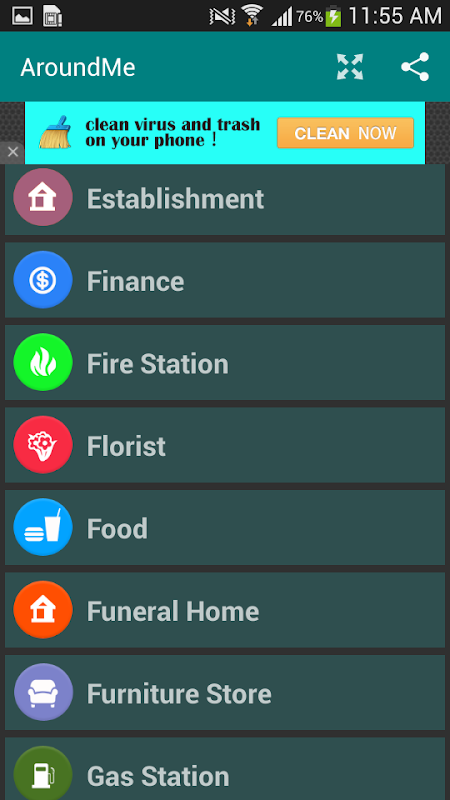Select the Finance category
The height and width of the screenshot is (800, 450).
tap(225, 280)
